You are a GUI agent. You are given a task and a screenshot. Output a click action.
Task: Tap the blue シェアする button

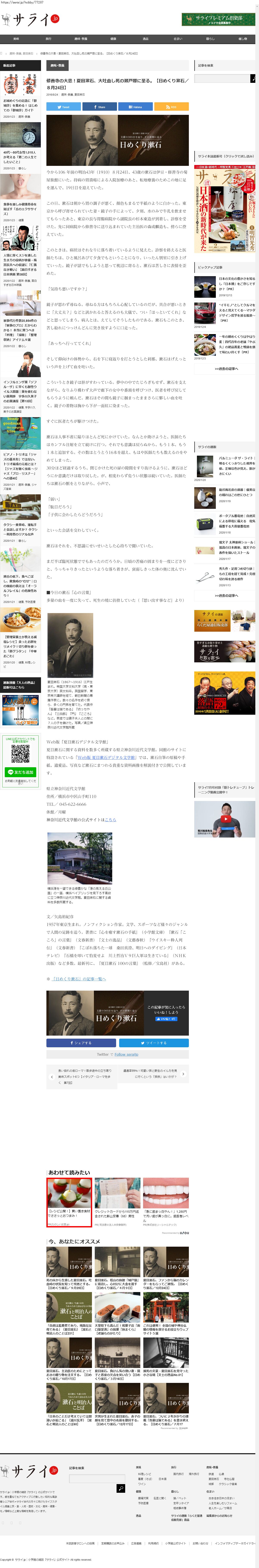point(81,1043)
